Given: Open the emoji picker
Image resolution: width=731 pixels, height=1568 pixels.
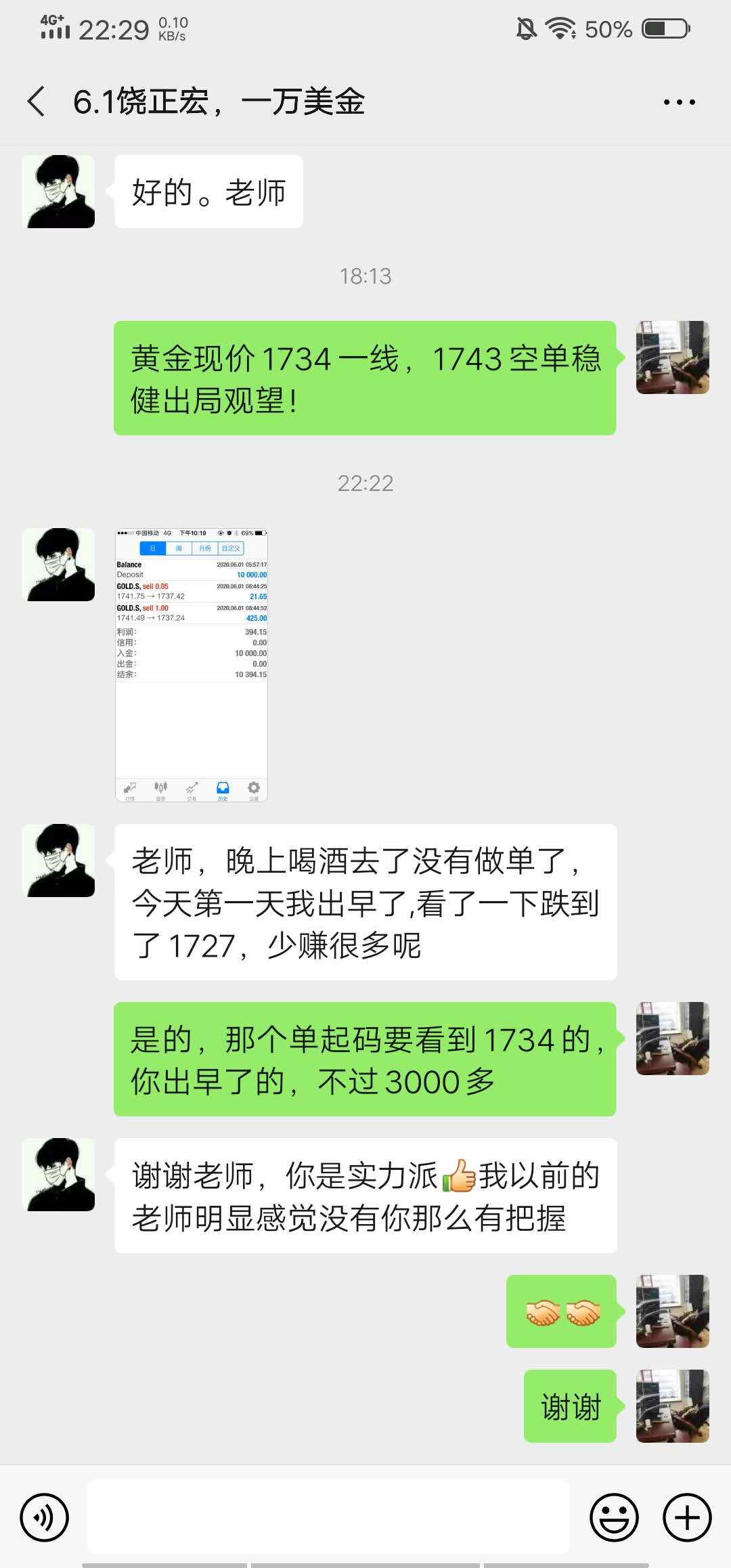Looking at the screenshot, I should [x=614, y=1517].
